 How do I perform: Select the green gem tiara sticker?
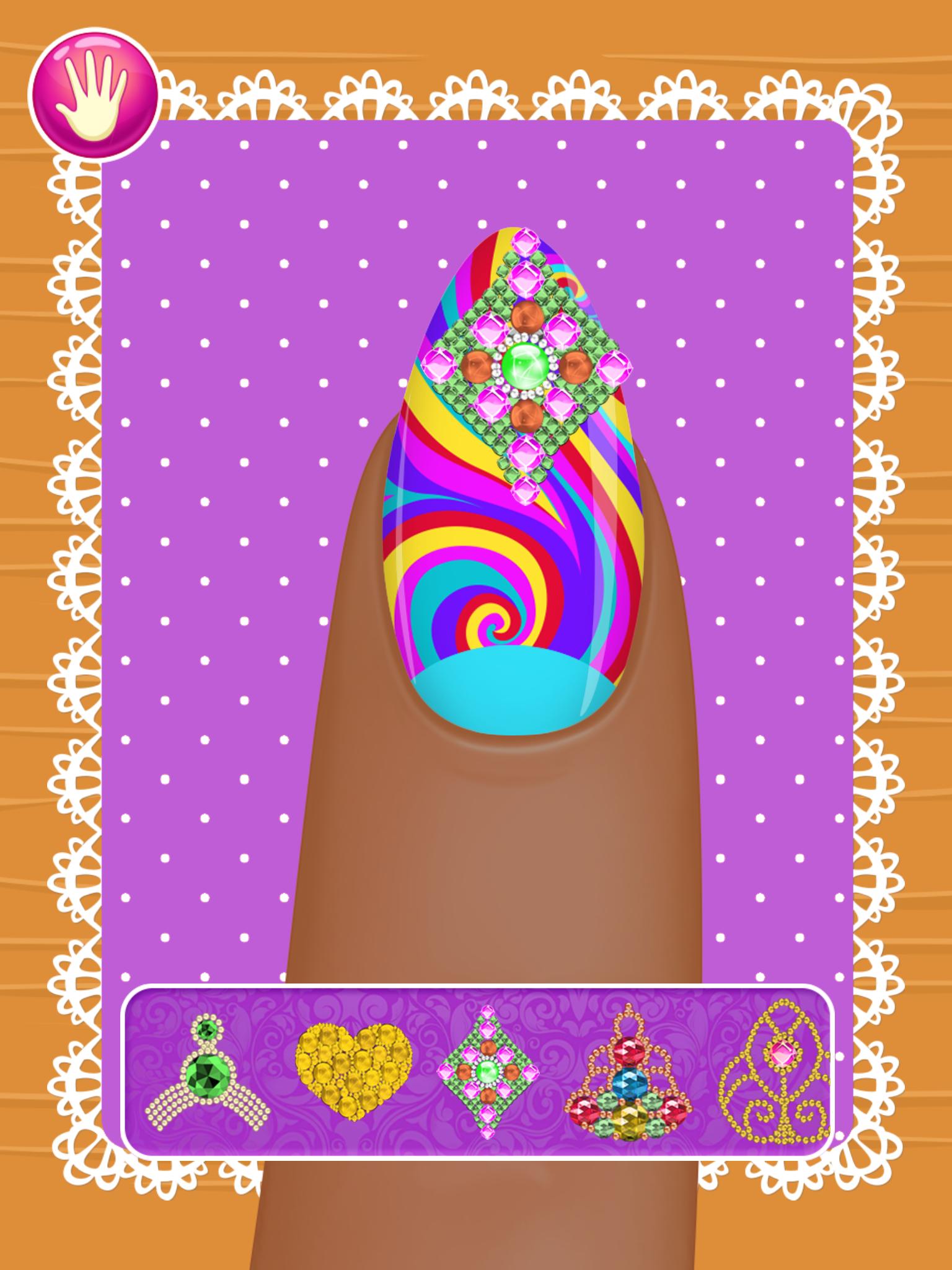coord(208,1073)
